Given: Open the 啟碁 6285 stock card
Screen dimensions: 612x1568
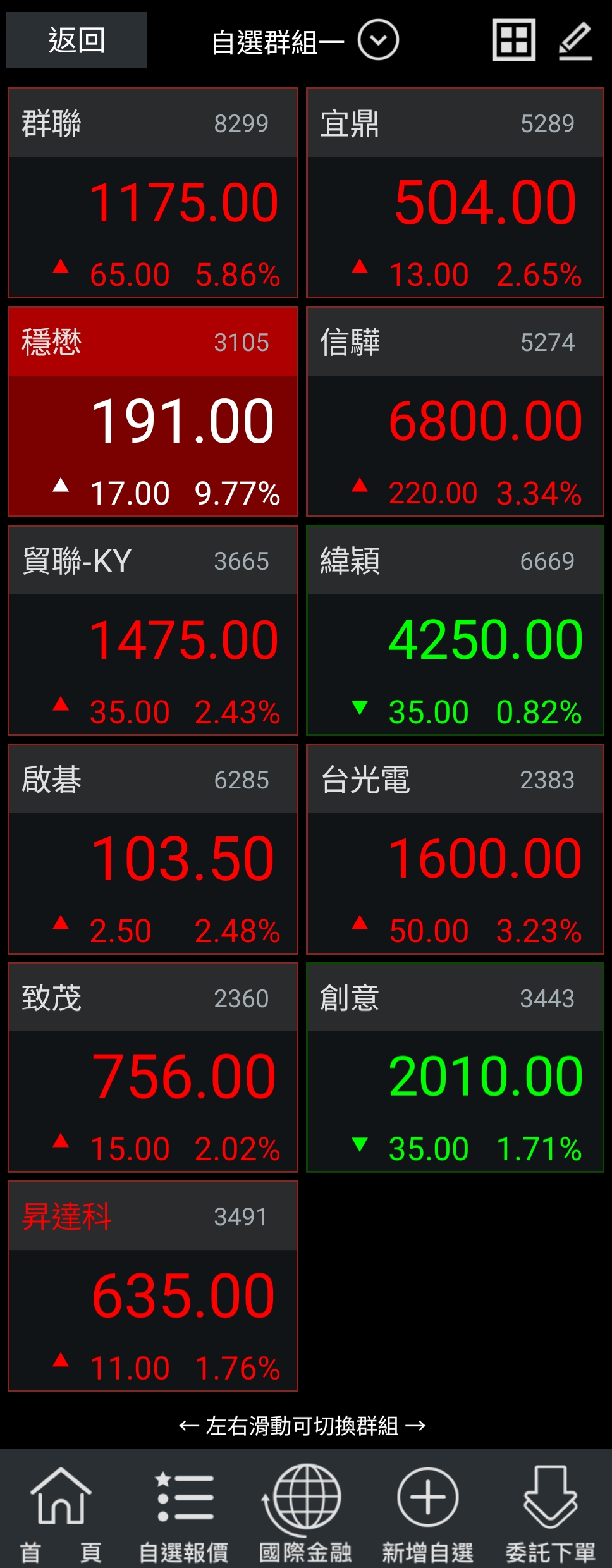Looking at the screenshot, I should [x=152, y=849].
